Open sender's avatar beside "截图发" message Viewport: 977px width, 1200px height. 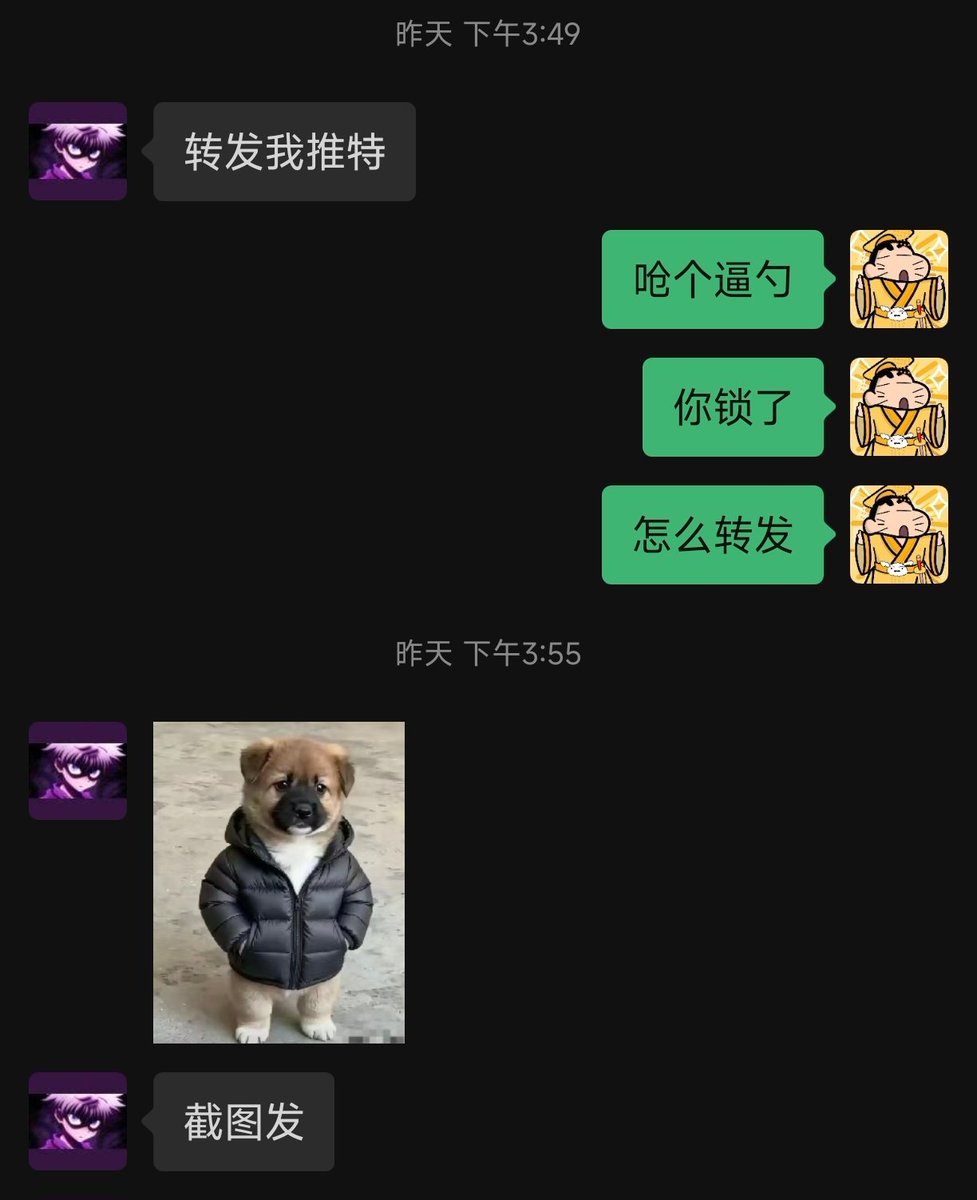coord(78,1121)
